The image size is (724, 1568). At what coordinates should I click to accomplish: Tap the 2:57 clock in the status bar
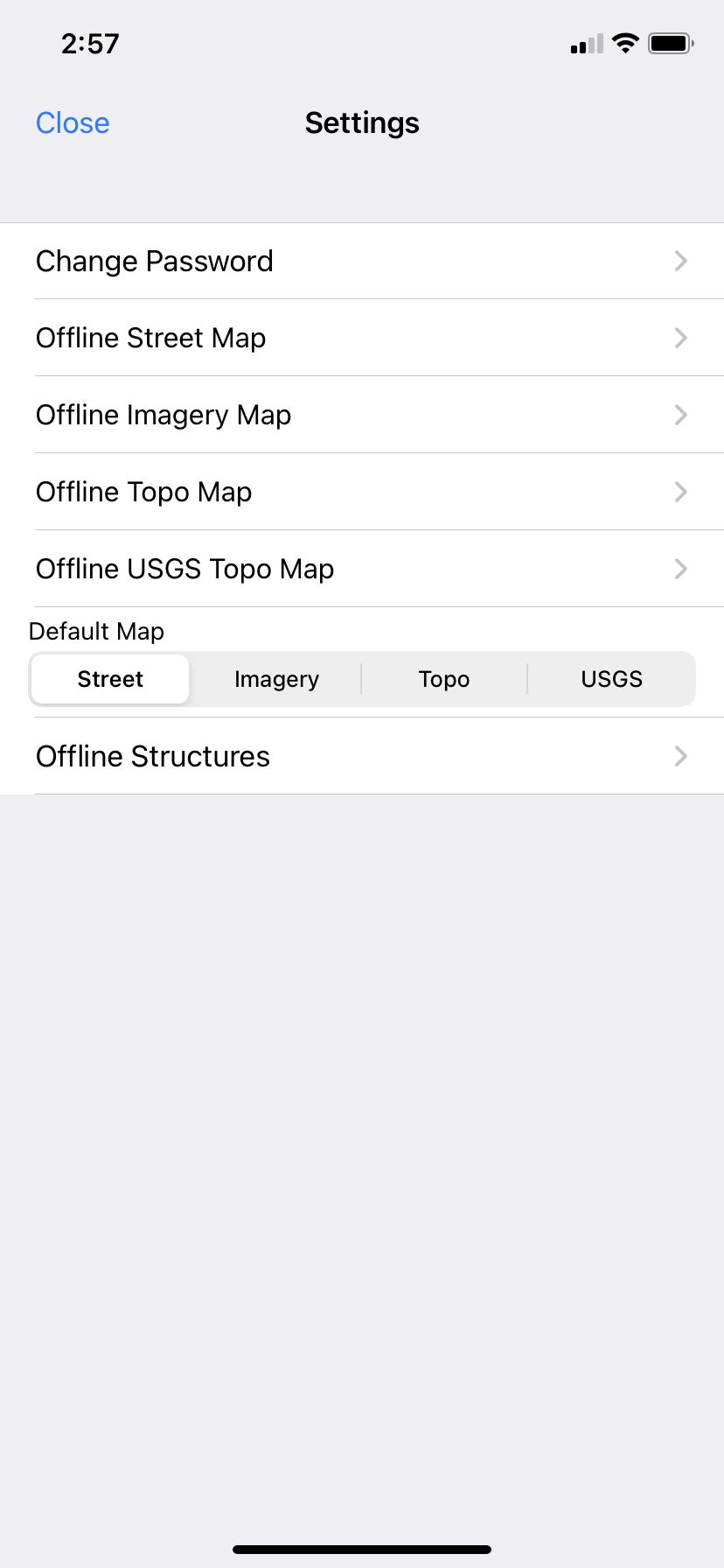90,43
